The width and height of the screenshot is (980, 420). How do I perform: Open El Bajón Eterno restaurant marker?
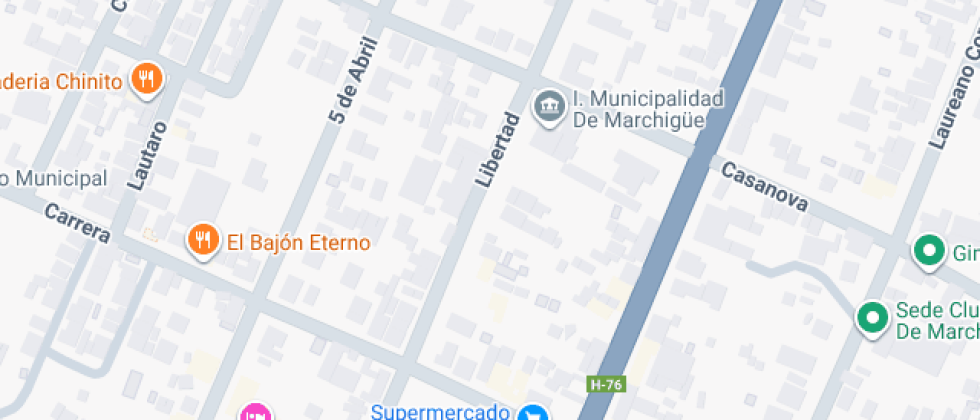(204, 239)
